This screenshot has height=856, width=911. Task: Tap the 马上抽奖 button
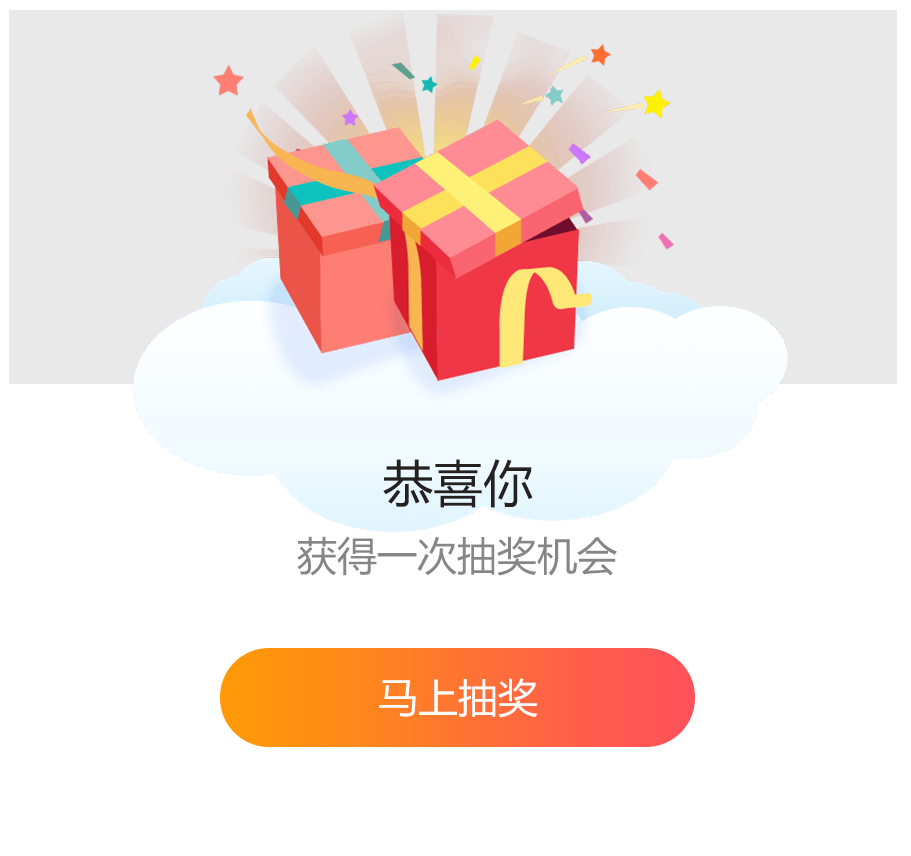click(457, 697)
